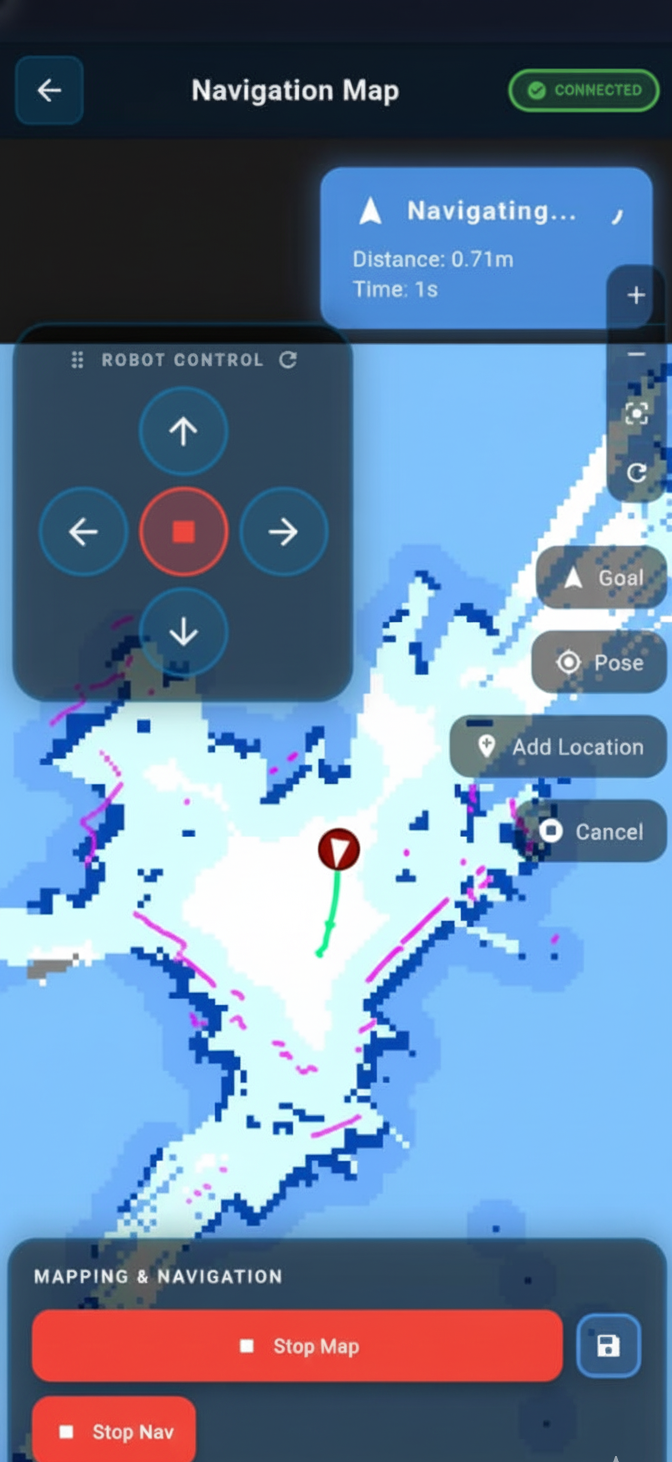Turn robot left with left arrow
This screenshot has height=1462, width=672.
pyautogui.click(x=83, y=531)
